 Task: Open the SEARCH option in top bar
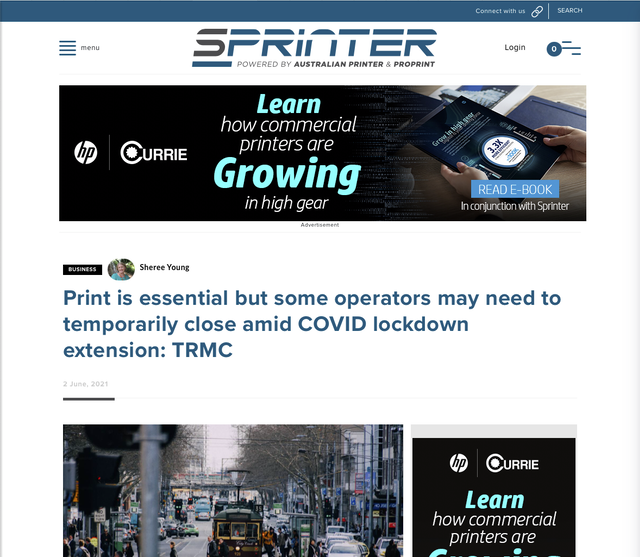[x=569, y=11]
